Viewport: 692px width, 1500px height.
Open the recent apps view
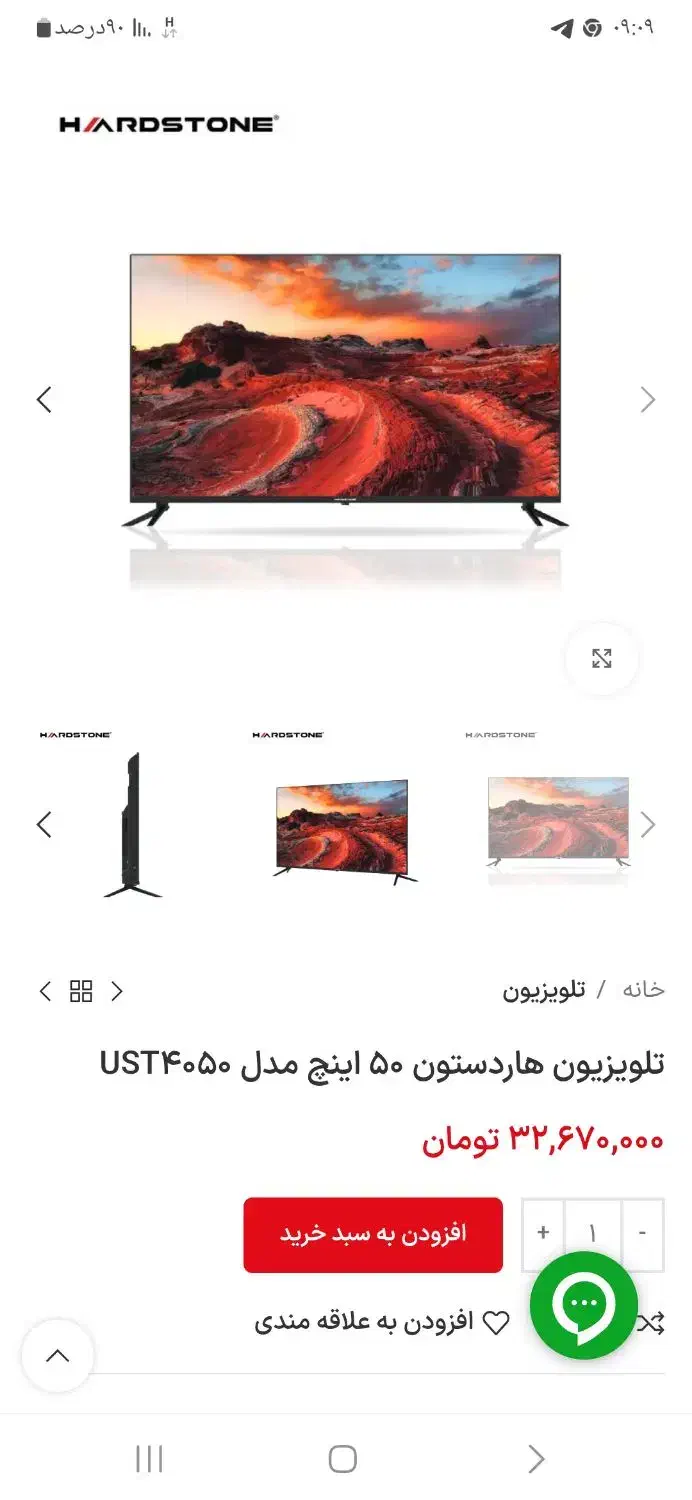(149, 1459)
